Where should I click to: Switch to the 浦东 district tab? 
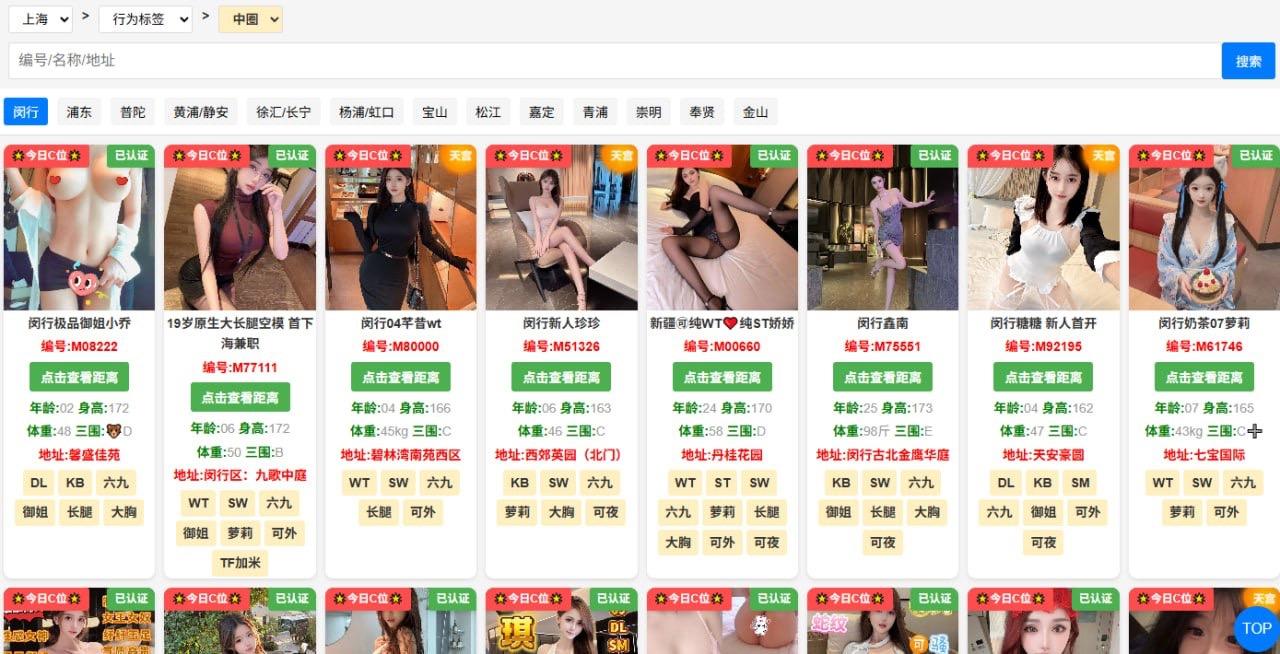79,112
